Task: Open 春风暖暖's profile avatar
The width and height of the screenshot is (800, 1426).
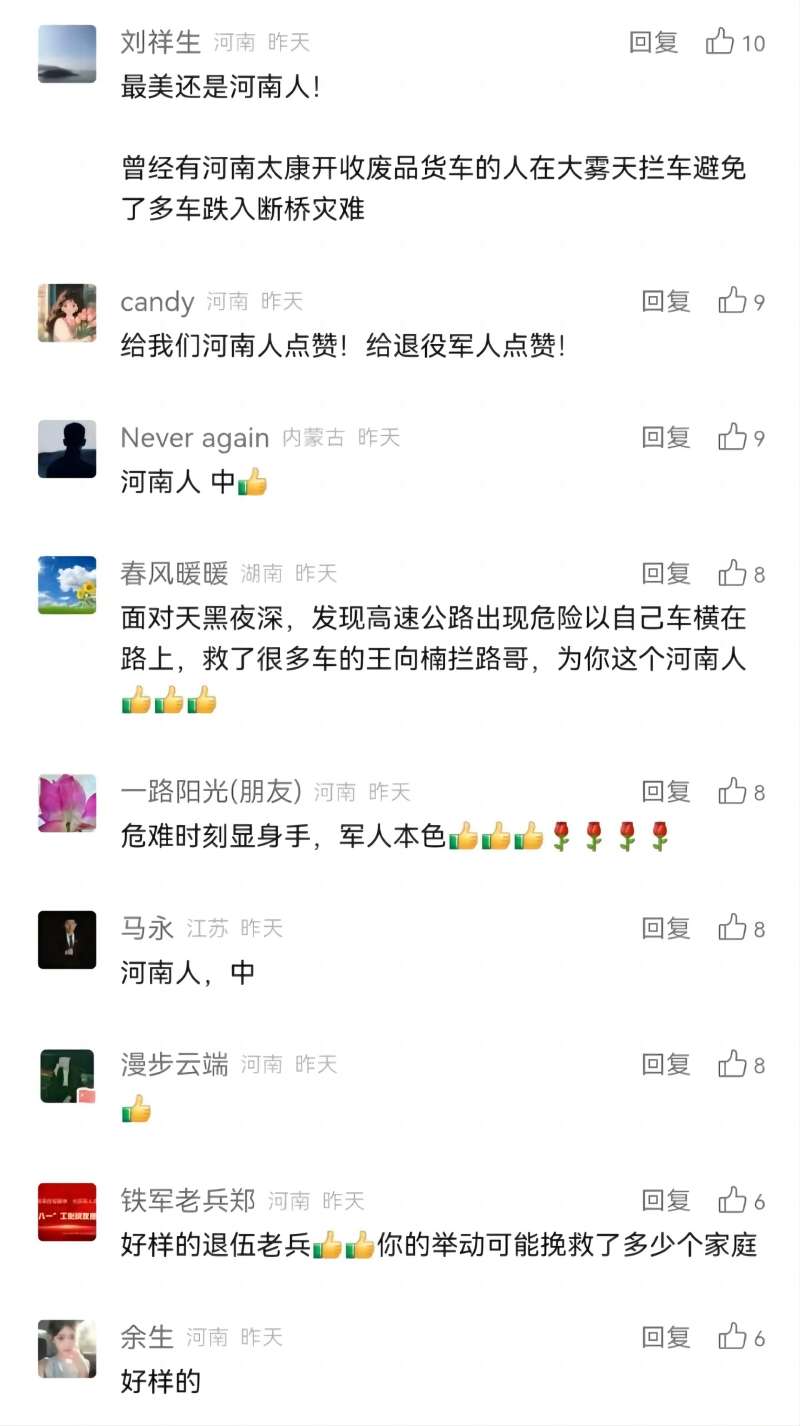Action: click(67, 585)
